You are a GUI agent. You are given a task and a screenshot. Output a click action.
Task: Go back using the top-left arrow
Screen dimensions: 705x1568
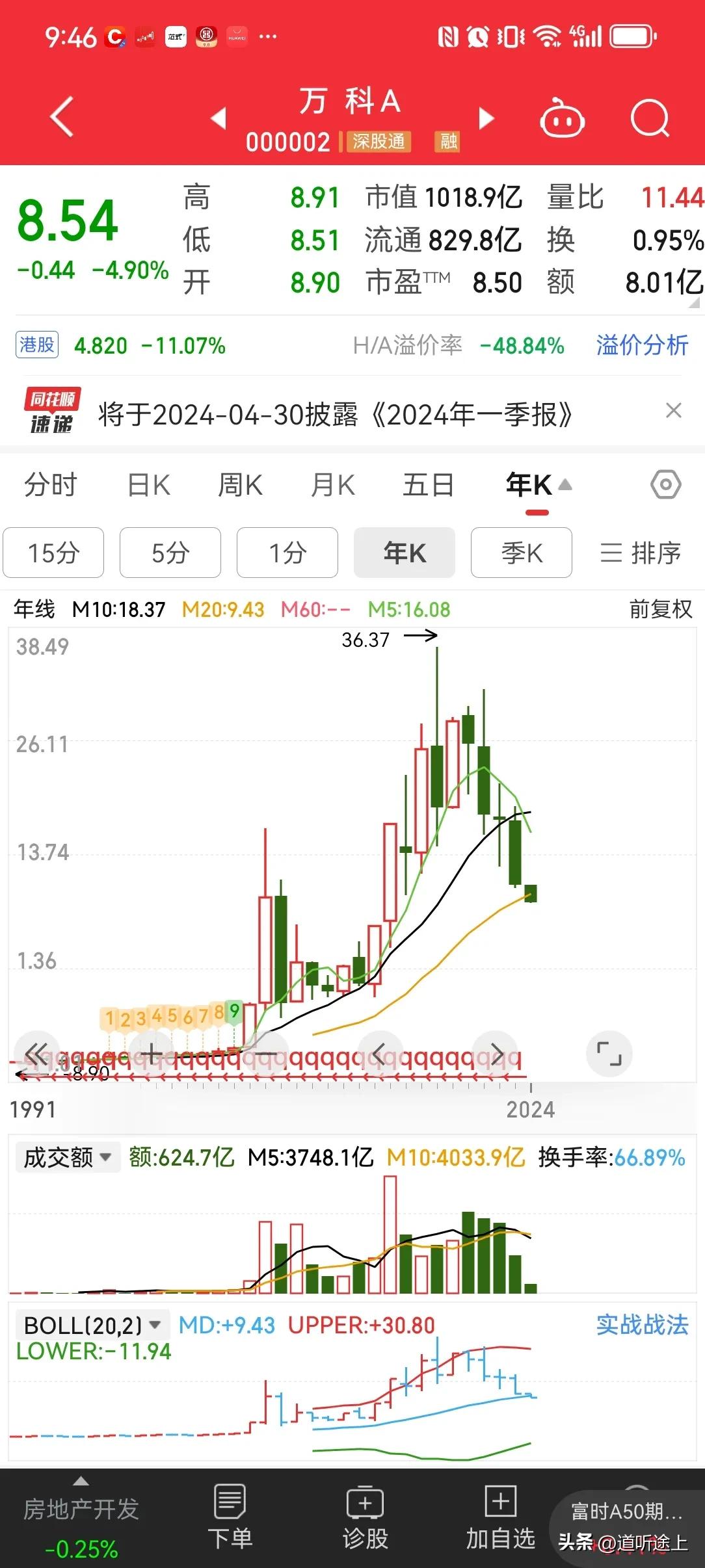(62, 117)
